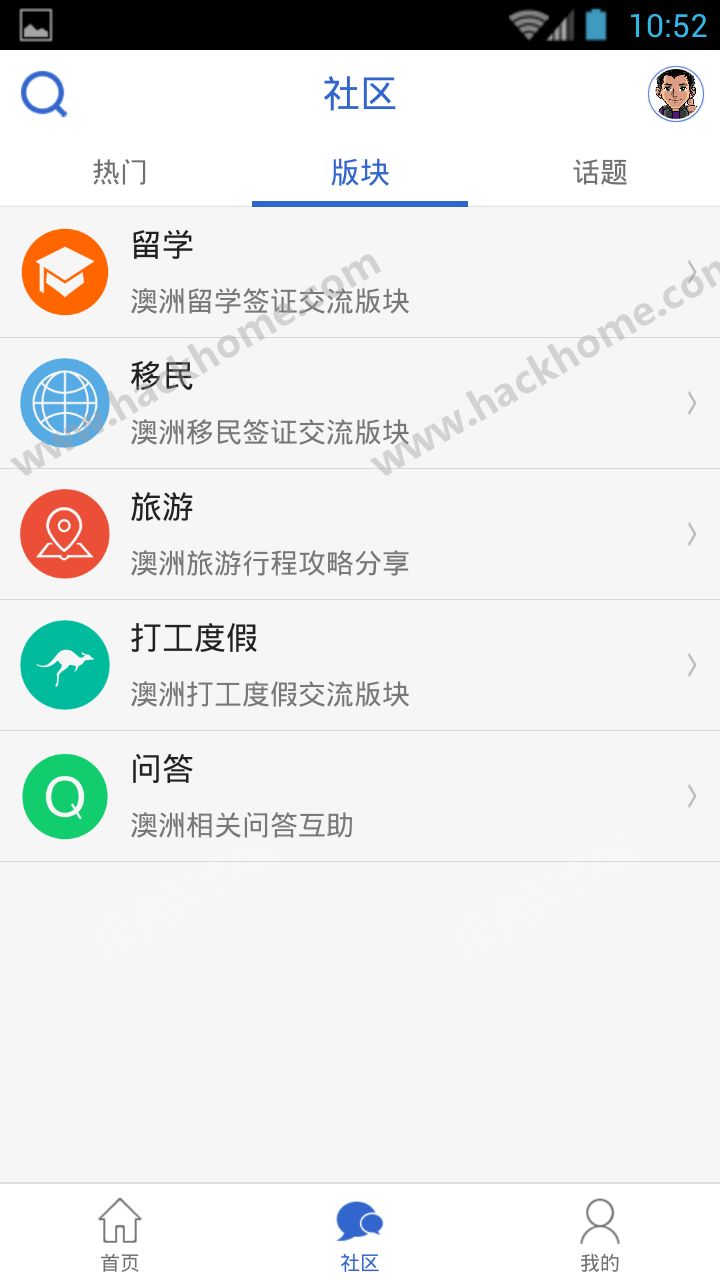Switch to the 话题 tab
Screen dimensions: 720x1280
click(x=600, y=173)
